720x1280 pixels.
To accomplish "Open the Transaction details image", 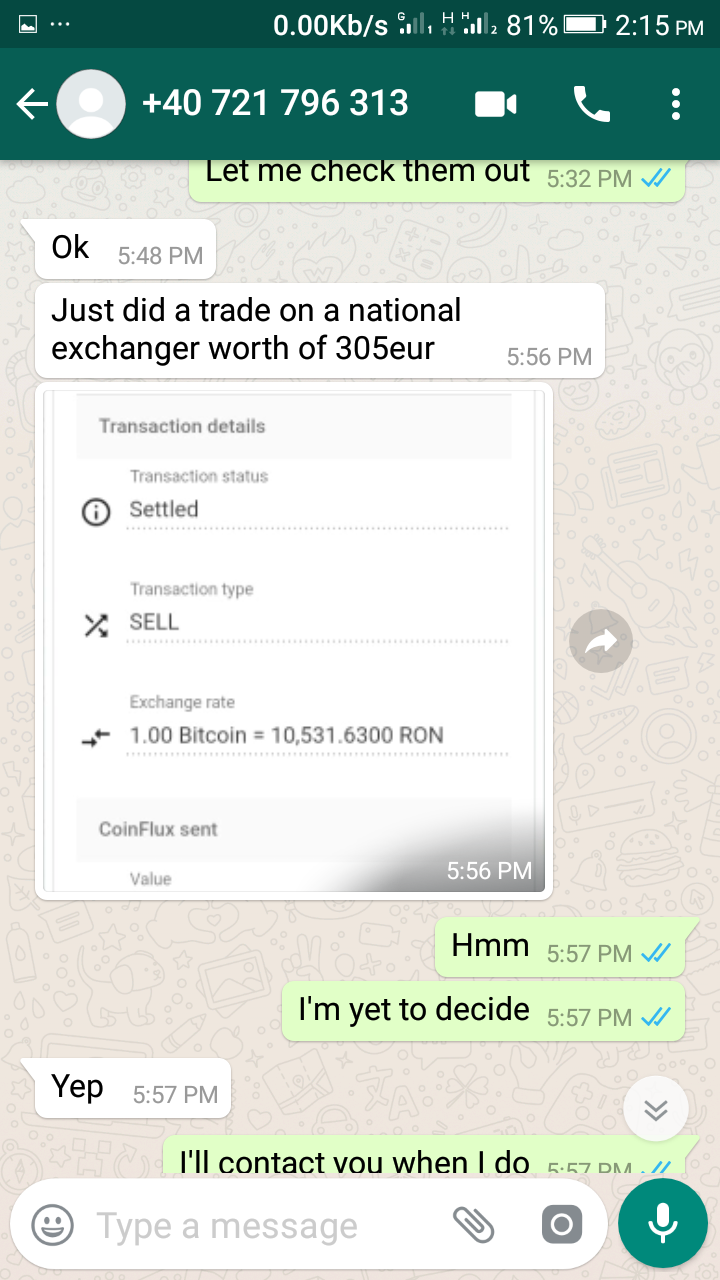I will pos(294,640).
